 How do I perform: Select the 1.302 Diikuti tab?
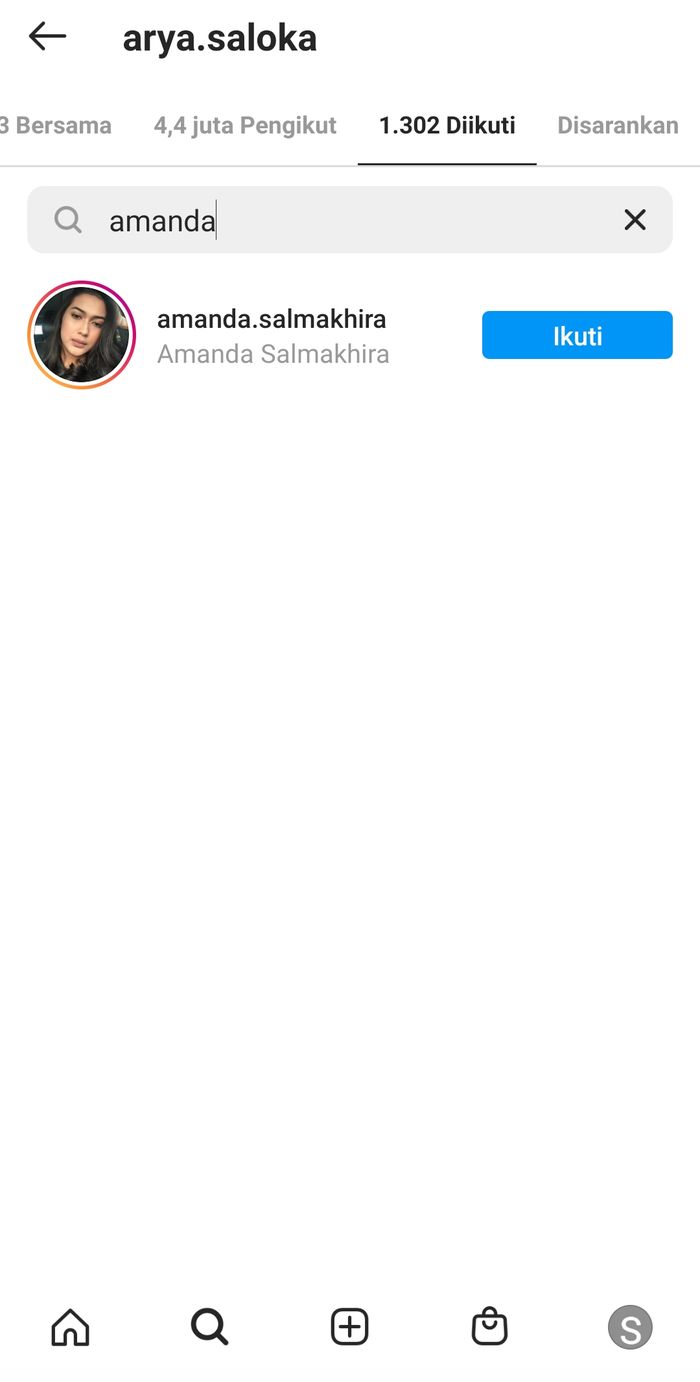point(447,126)
